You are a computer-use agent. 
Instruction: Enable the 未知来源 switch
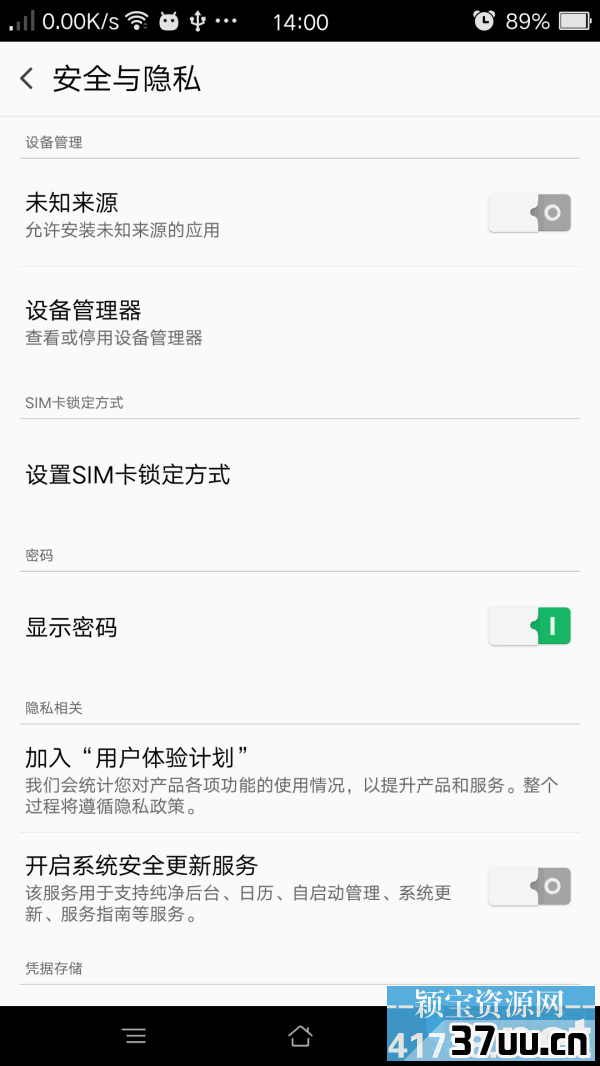pyautogui.click(x=529, y=213)
